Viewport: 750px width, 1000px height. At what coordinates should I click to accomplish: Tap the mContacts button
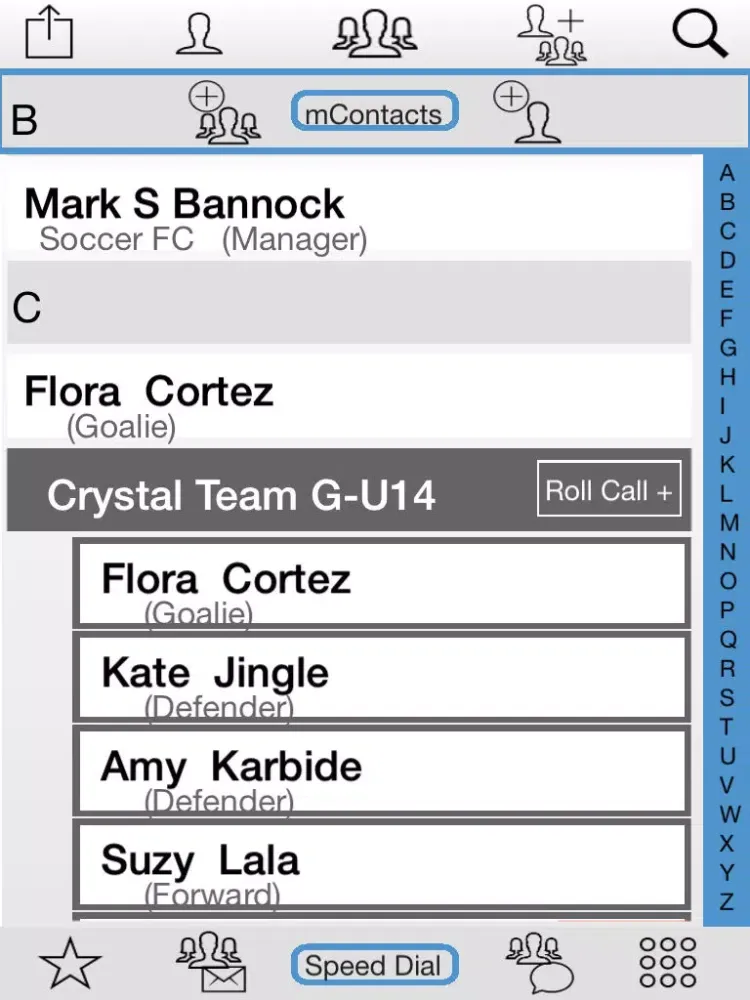(374, 113)
